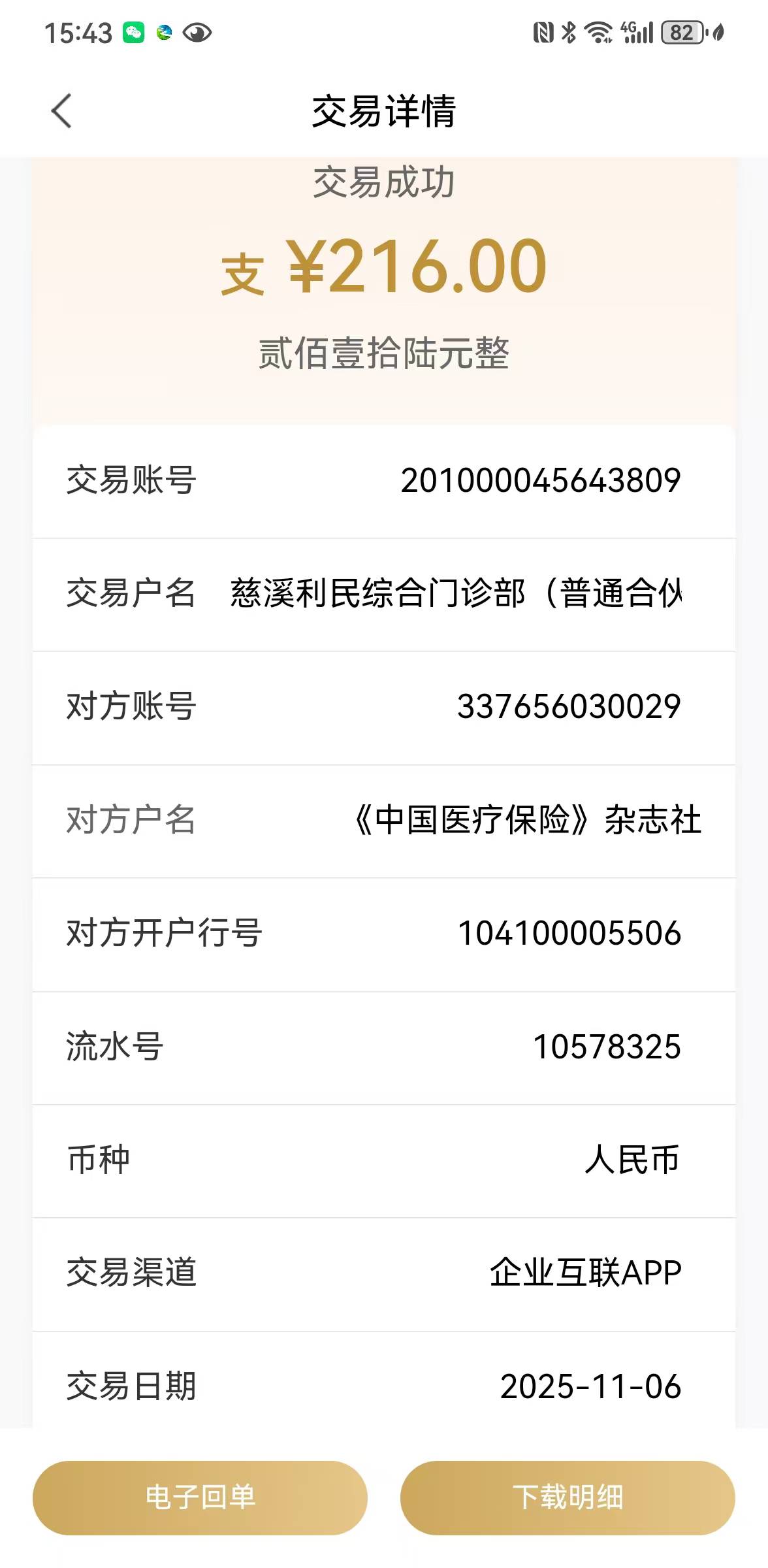This screenshot has width=768, height=1568.
Task: Tap the 下载明细 button
Action: (568, 1497)
